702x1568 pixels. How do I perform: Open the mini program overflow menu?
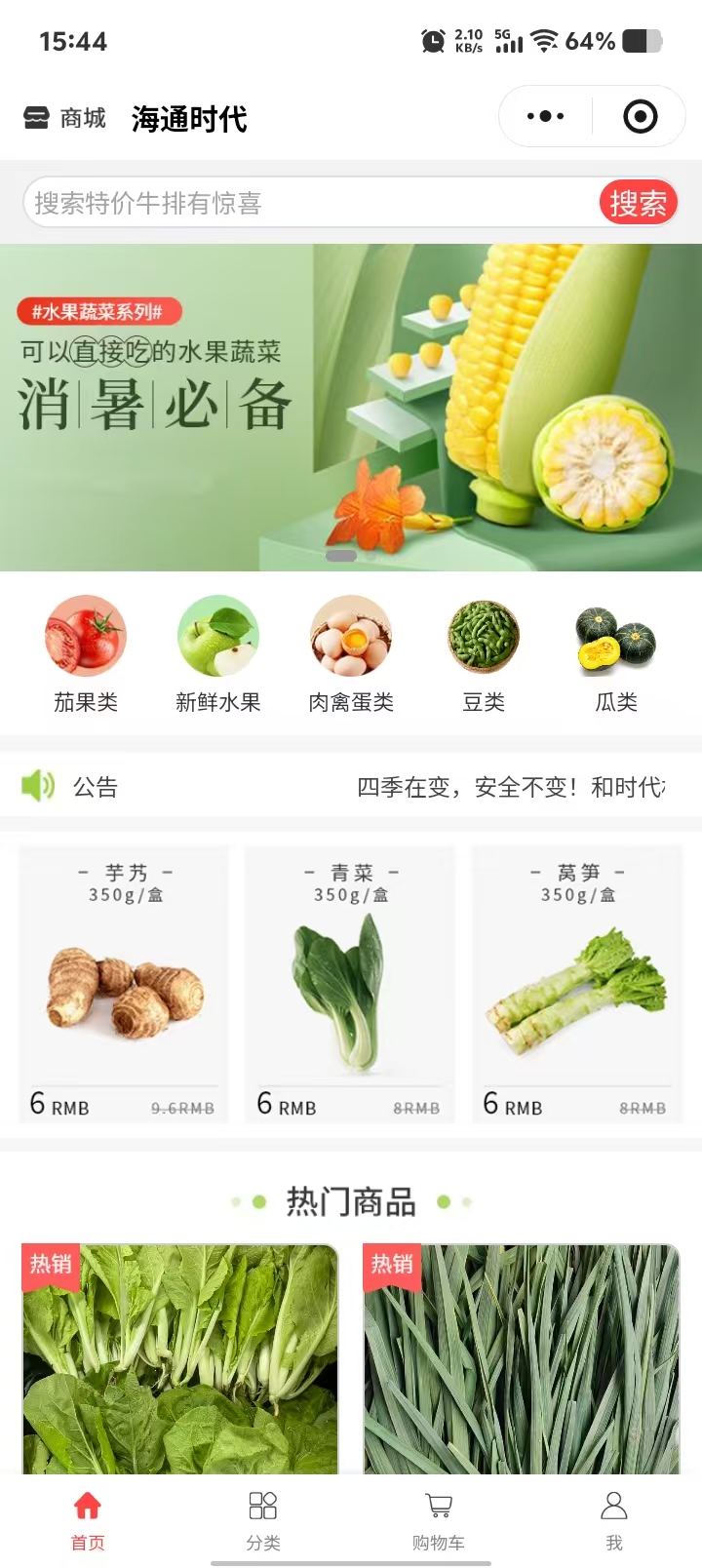(545, 117)
